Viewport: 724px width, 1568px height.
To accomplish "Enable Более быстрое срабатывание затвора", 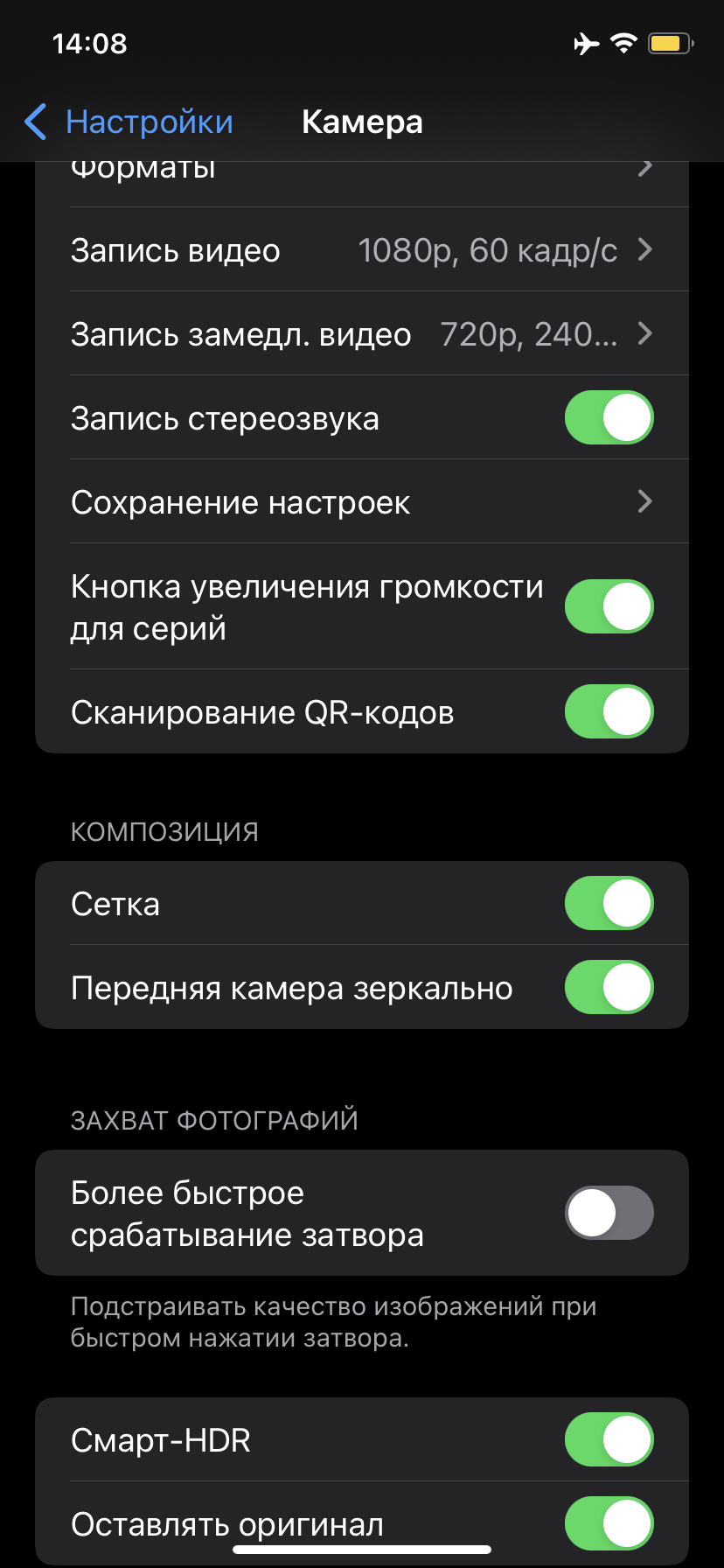I will point(609,1214).
